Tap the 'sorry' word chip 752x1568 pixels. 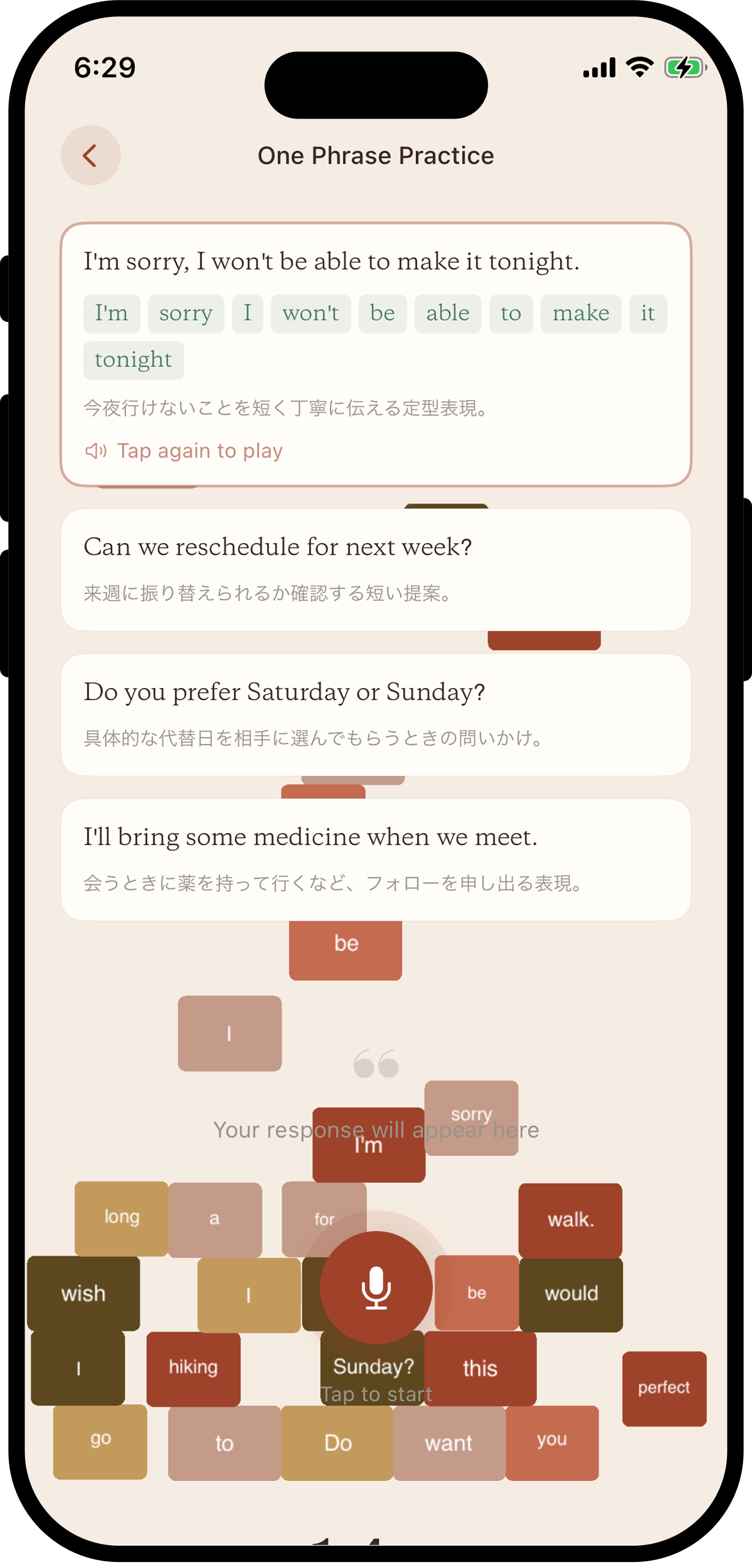(x=186, y=314)
